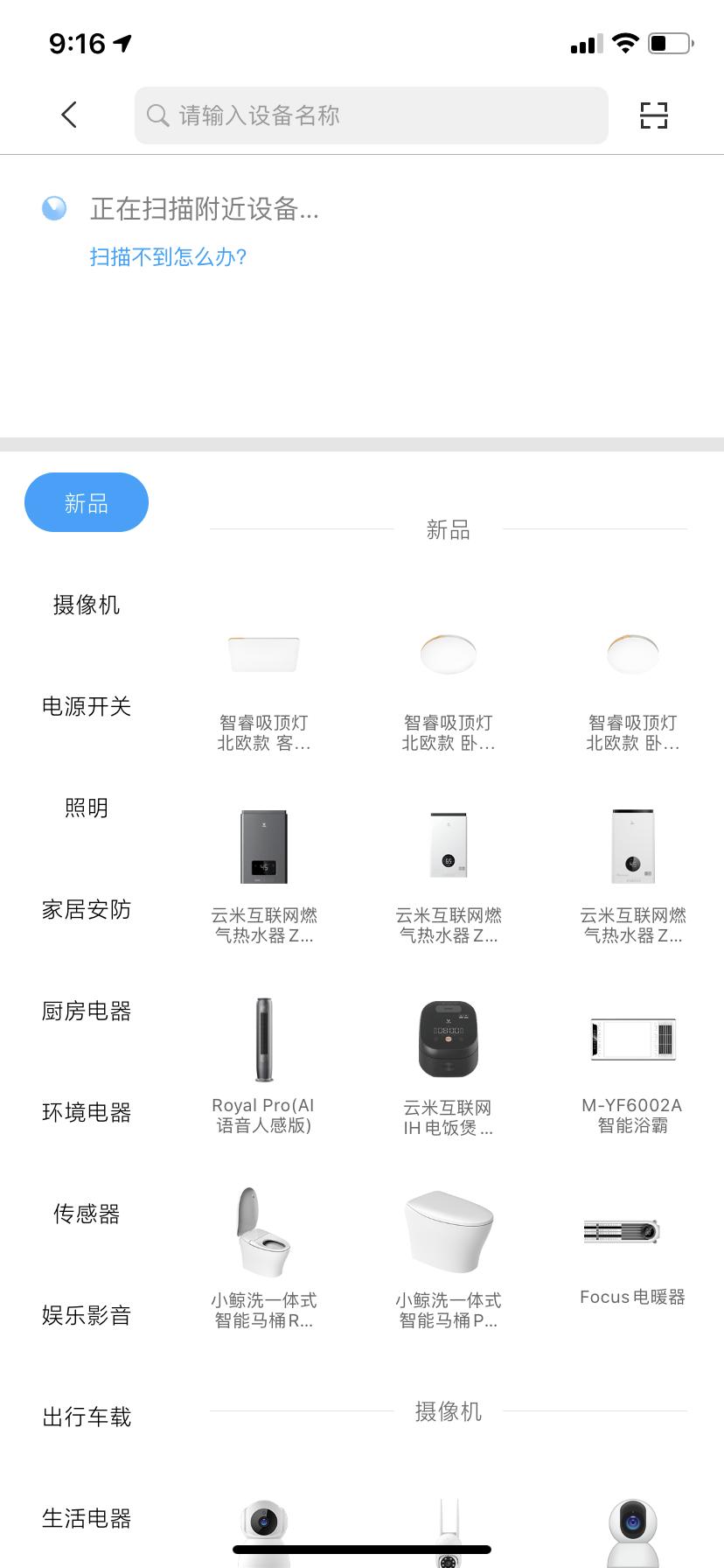Tap the scanning spinner icon
The height and width of the screenshot is (1568, 724).
(x=53, y=209)
